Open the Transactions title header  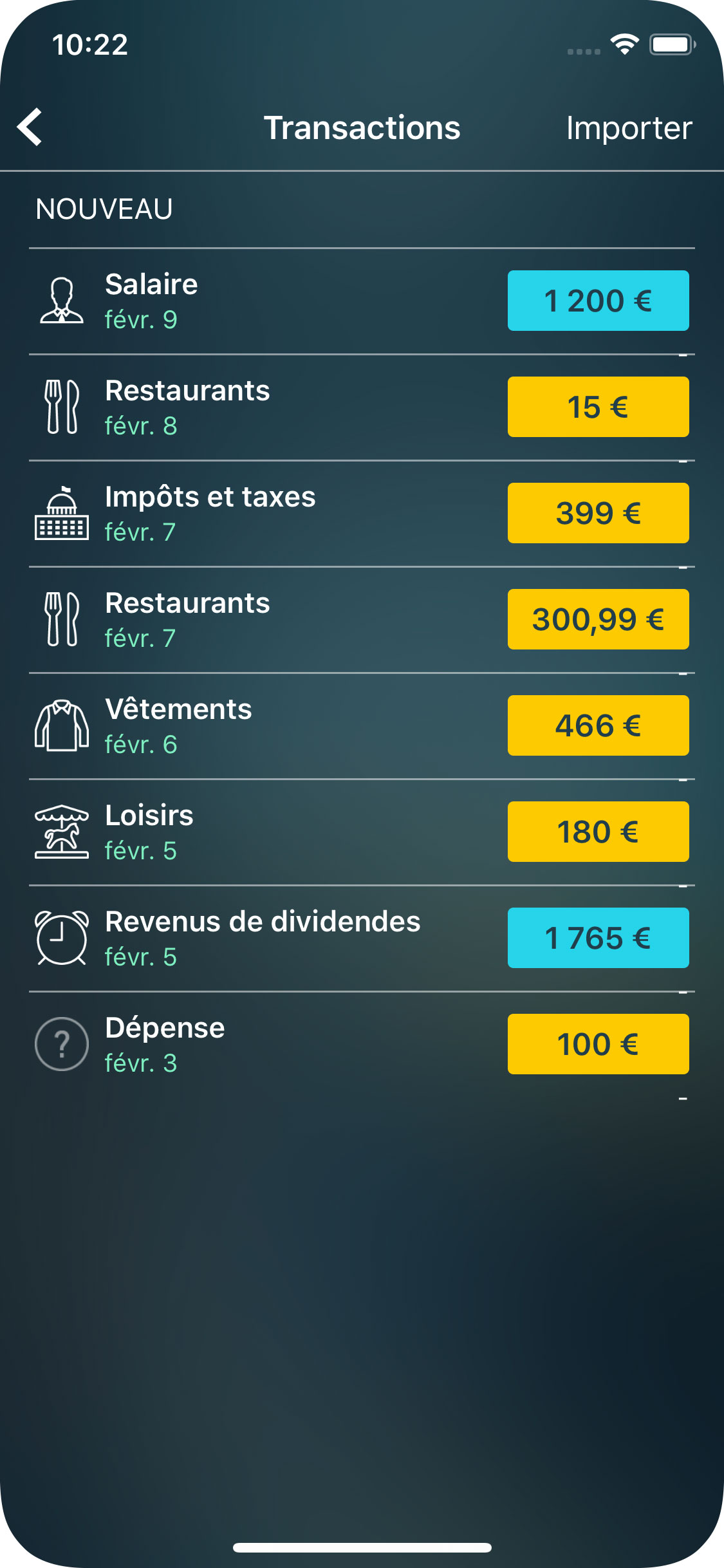[362, 127]
